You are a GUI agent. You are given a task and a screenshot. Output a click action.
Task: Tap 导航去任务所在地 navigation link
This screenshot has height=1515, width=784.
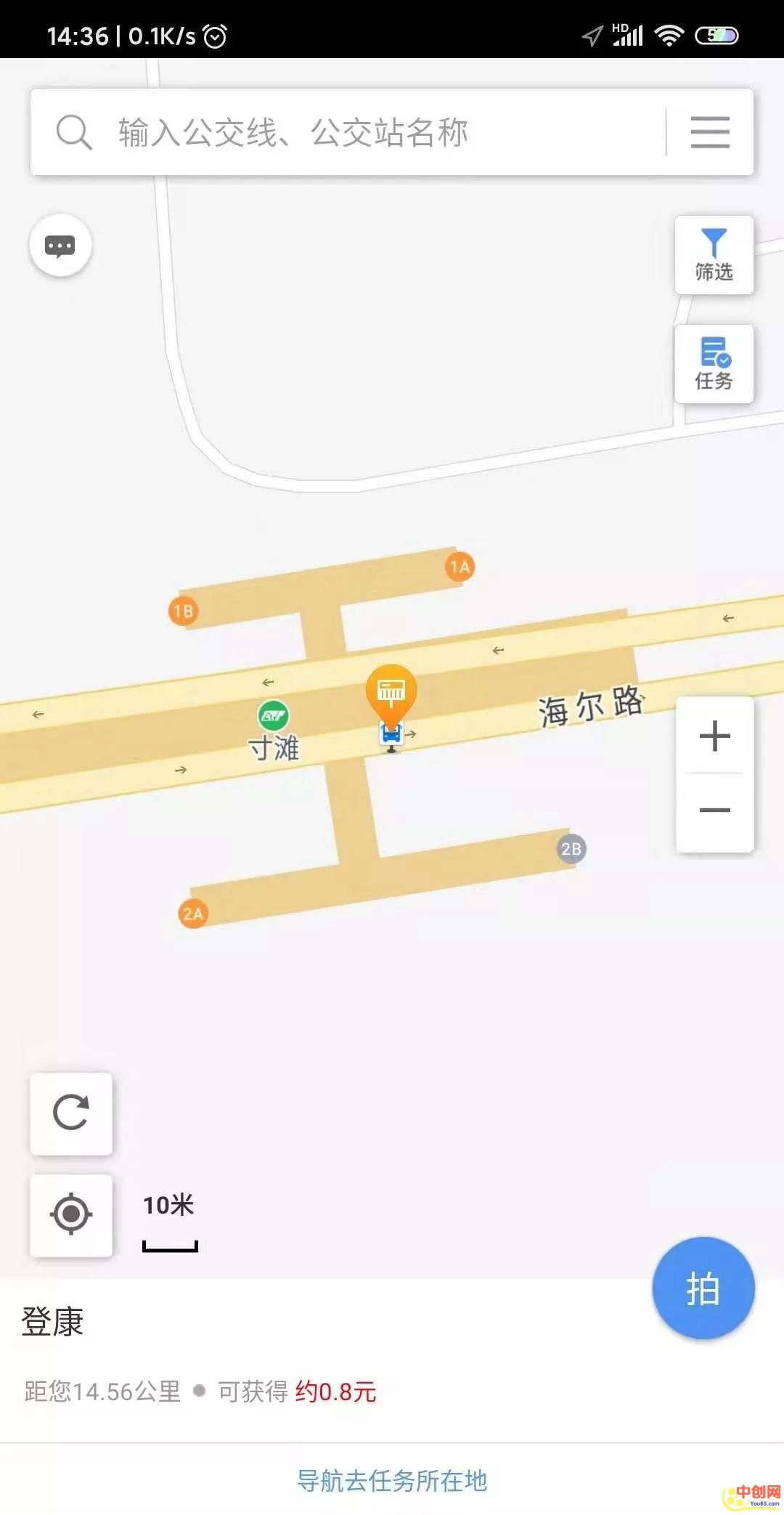pyautogui.click(x=392, y=1480)
